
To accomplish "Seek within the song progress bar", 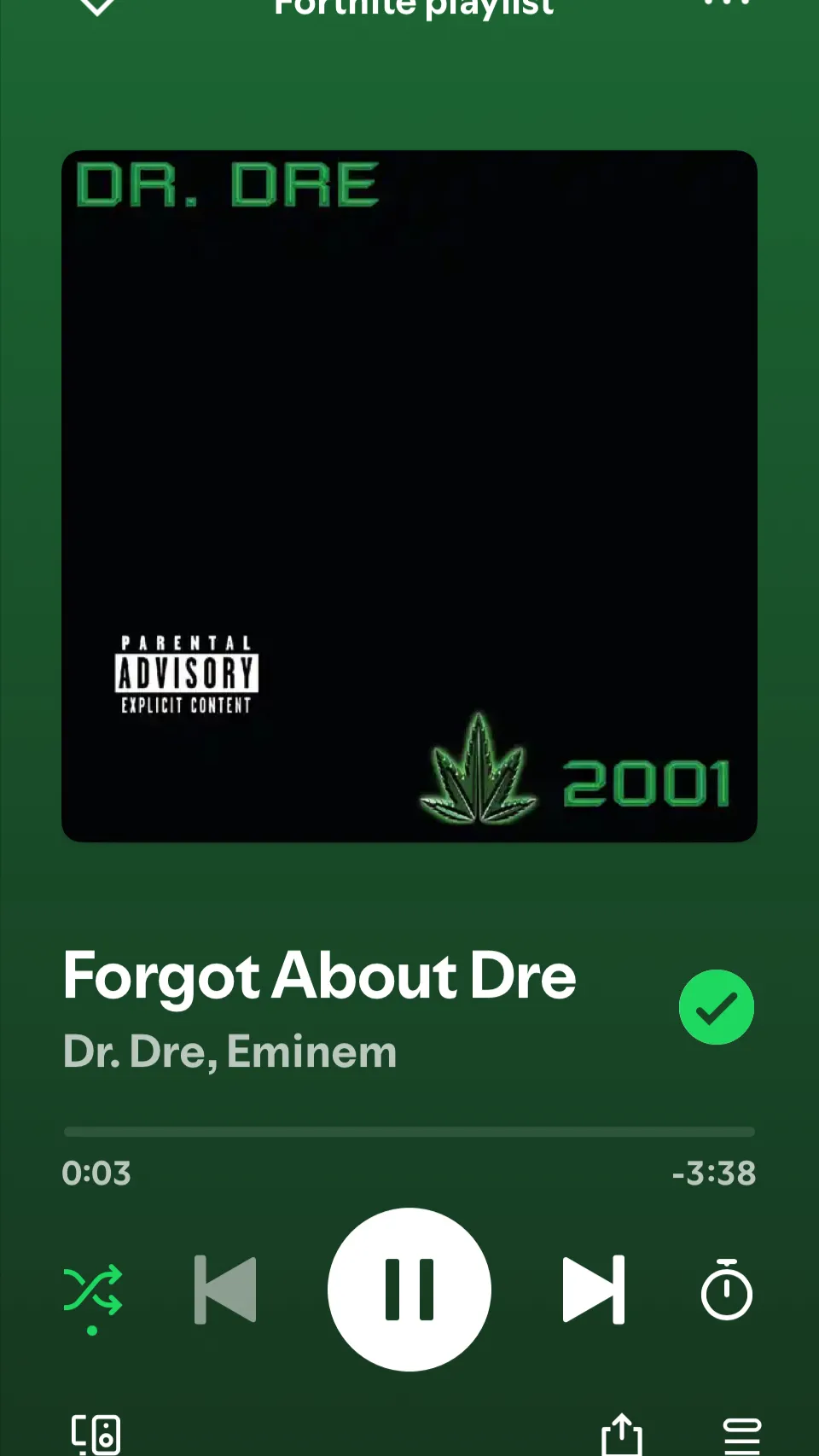I will [x=409, y=1132].
